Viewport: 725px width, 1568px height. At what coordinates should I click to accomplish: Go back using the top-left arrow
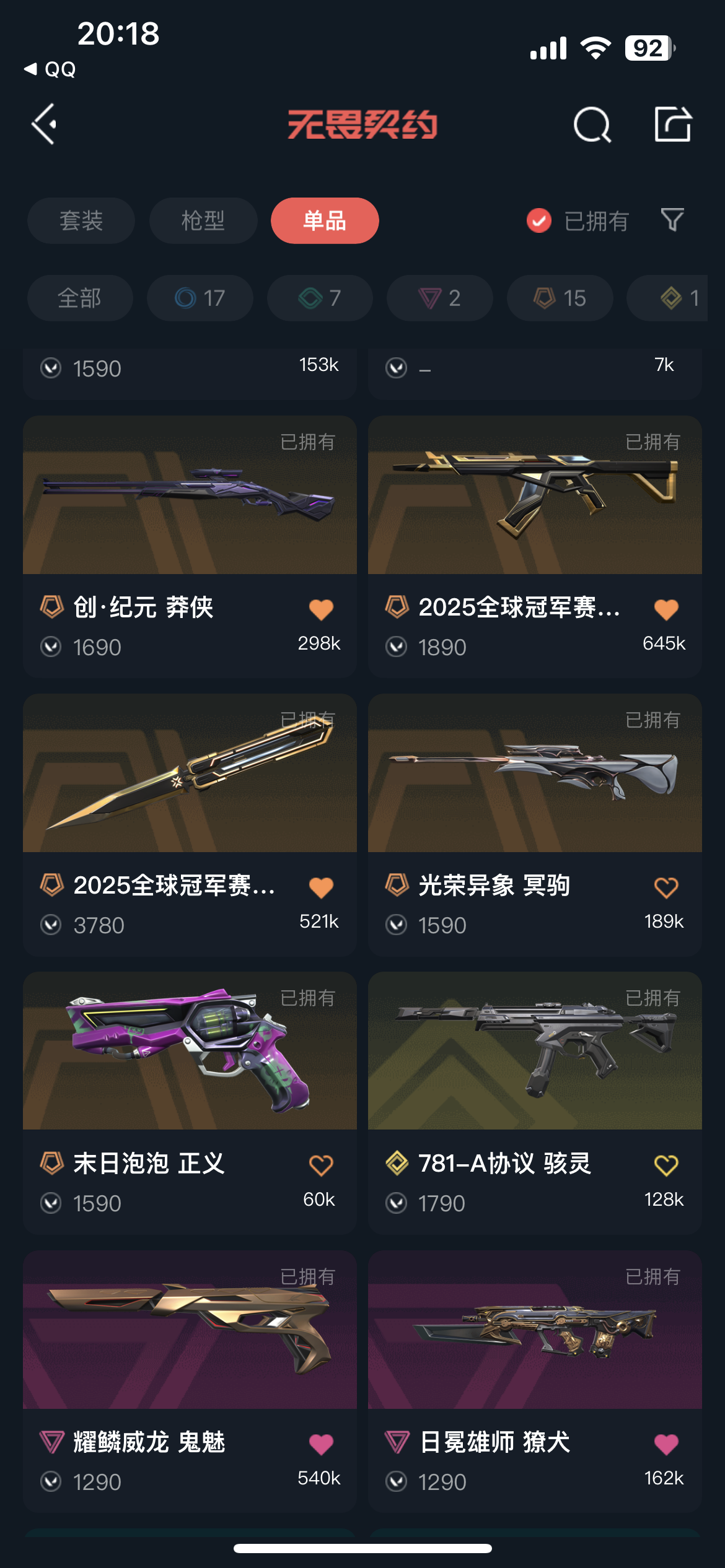[45, 124]
